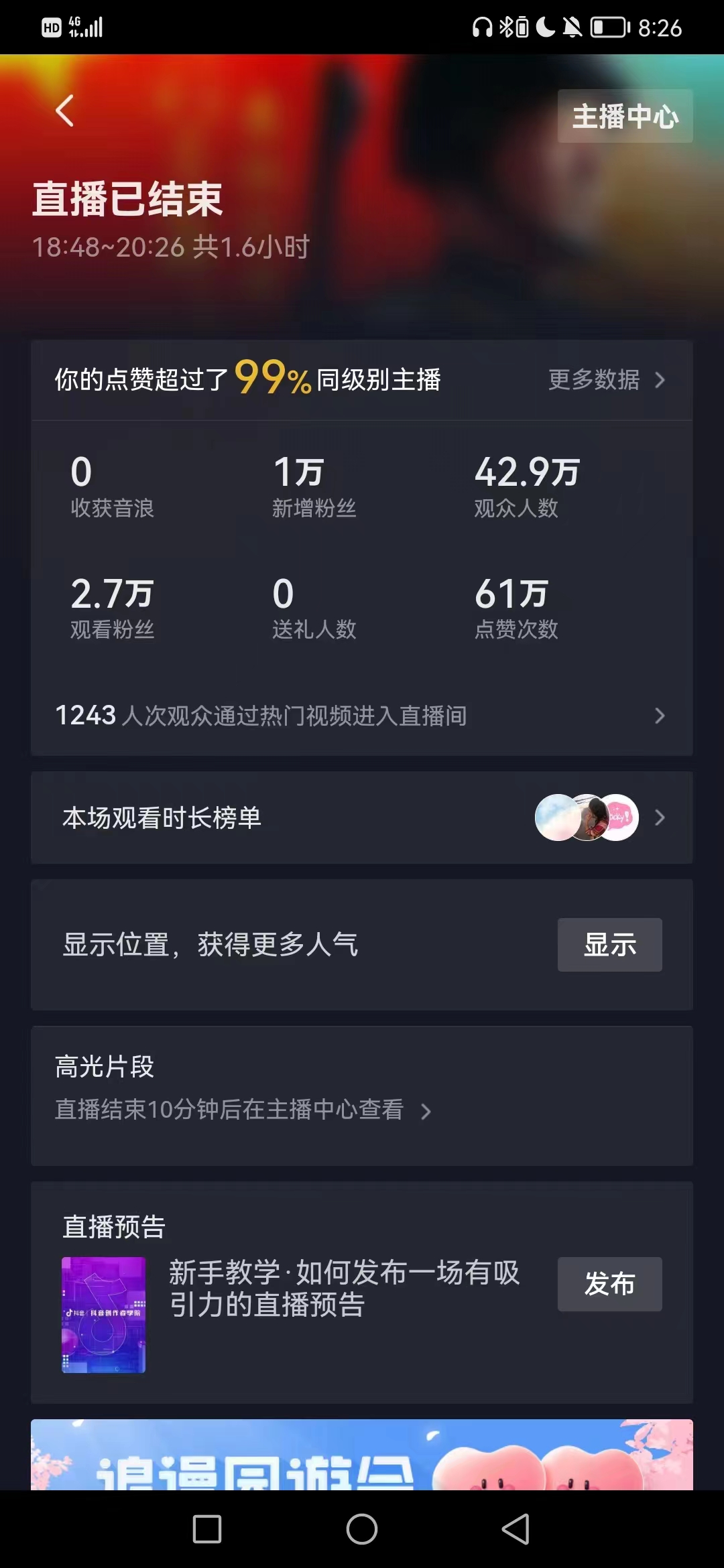724x1568 pixels.
Task: Tap the back arrow at top left
Action: (64, 111)
